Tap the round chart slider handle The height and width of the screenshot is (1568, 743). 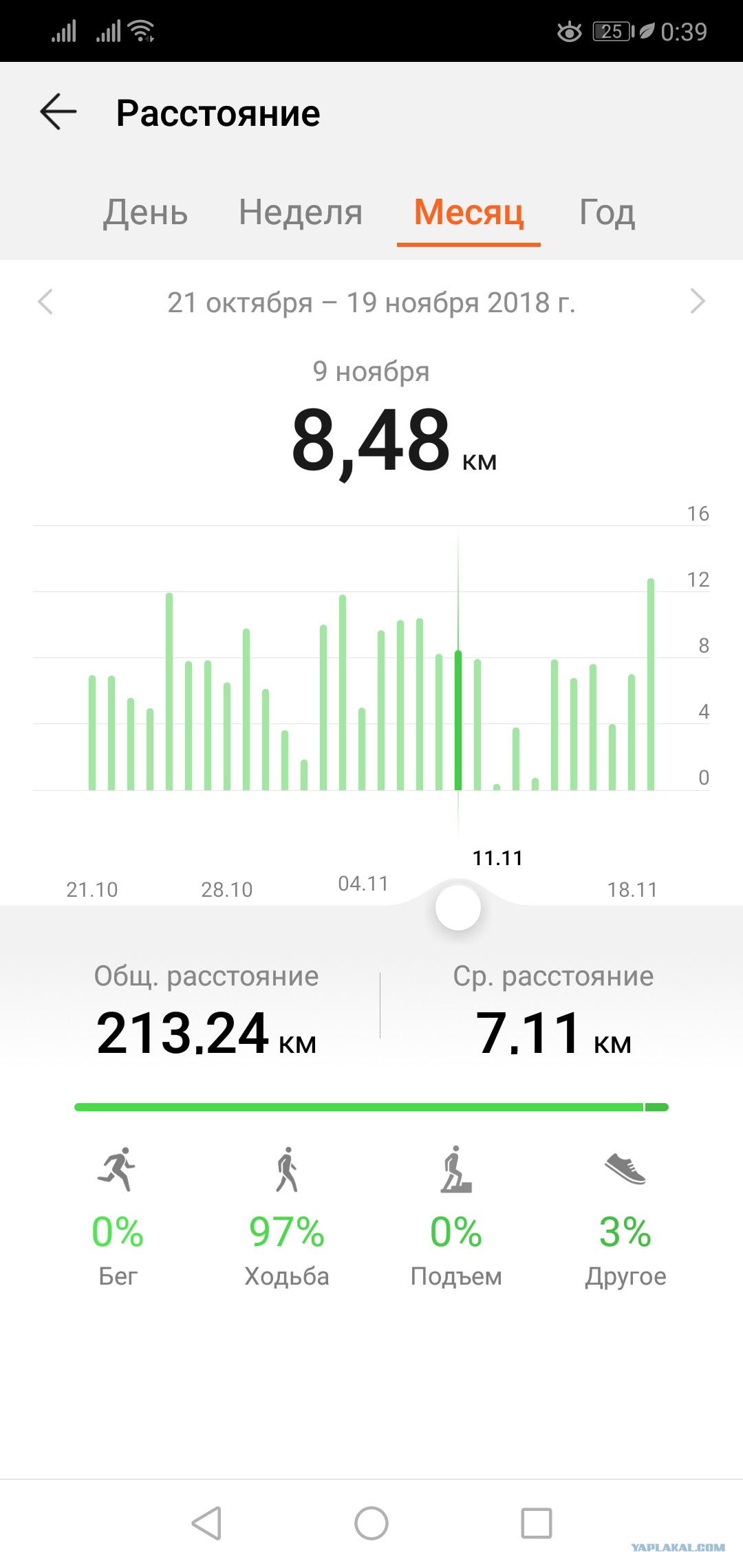(458, 908)
